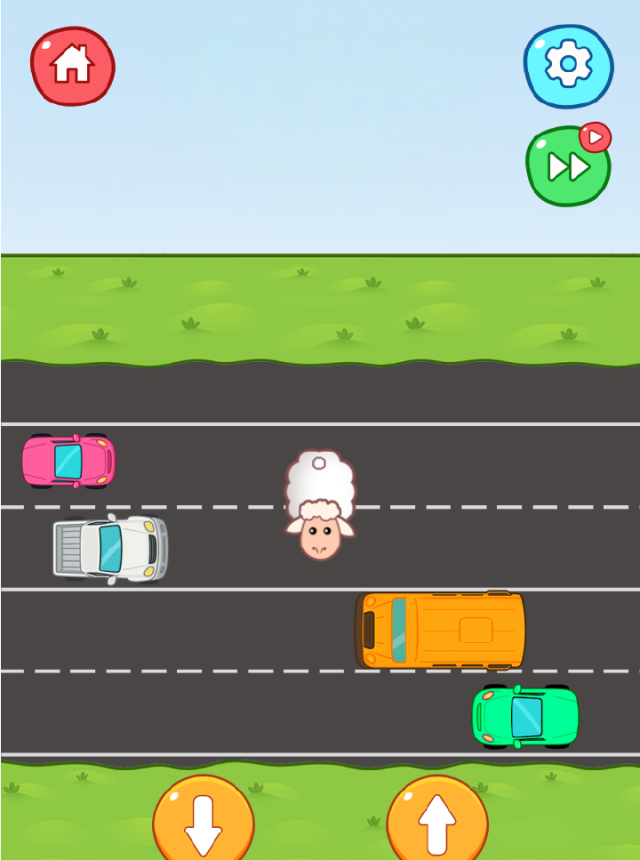Tap the green fast-forward skip button
Image resolution: width=640 pixels, height=860 pixels.
coord(568,167)
